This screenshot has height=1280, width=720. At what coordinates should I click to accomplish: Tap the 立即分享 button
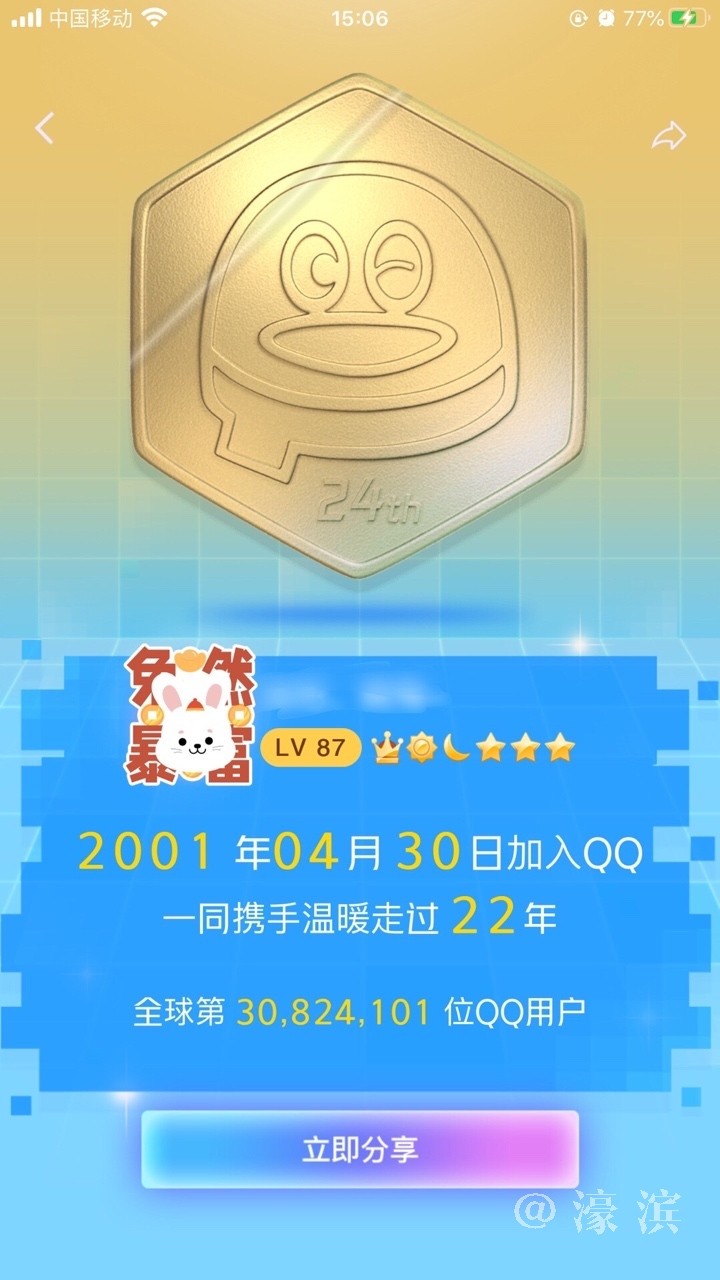click(x=360, y=1149)
